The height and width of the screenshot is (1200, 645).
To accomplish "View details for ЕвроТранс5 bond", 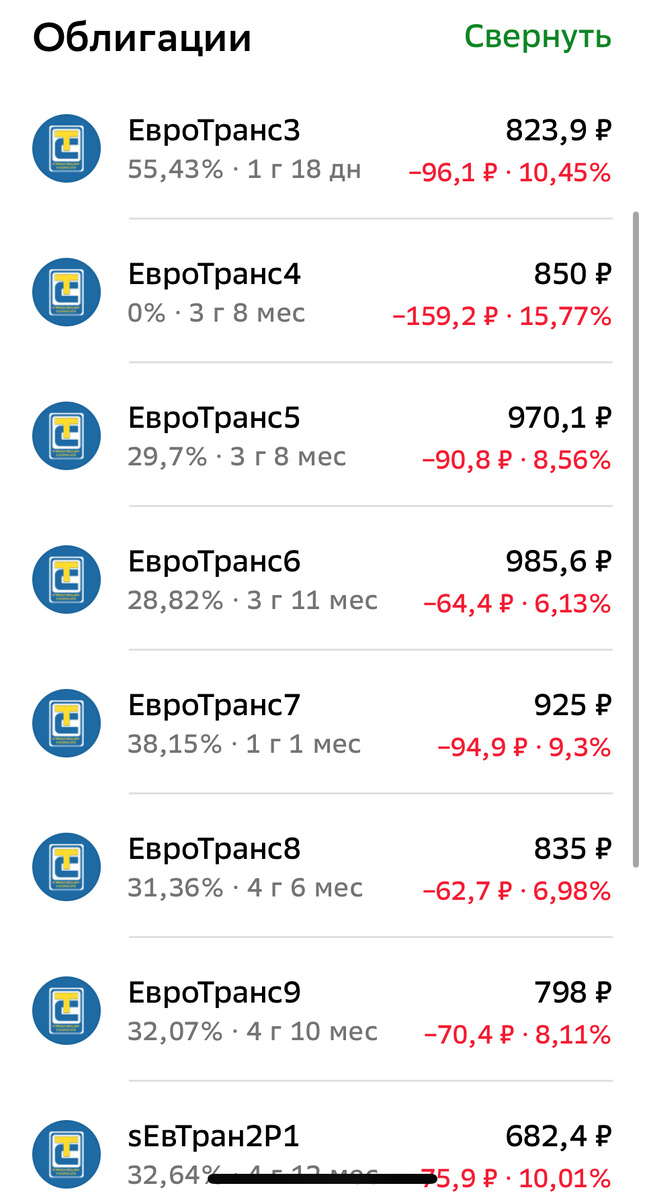I will point(320,437).
